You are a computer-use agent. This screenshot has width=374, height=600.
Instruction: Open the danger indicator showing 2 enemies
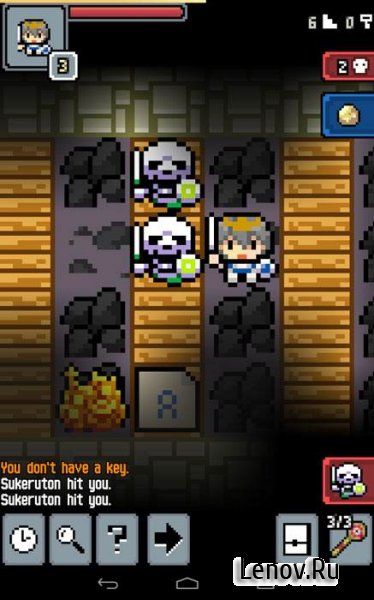click(x=349, y=67)
